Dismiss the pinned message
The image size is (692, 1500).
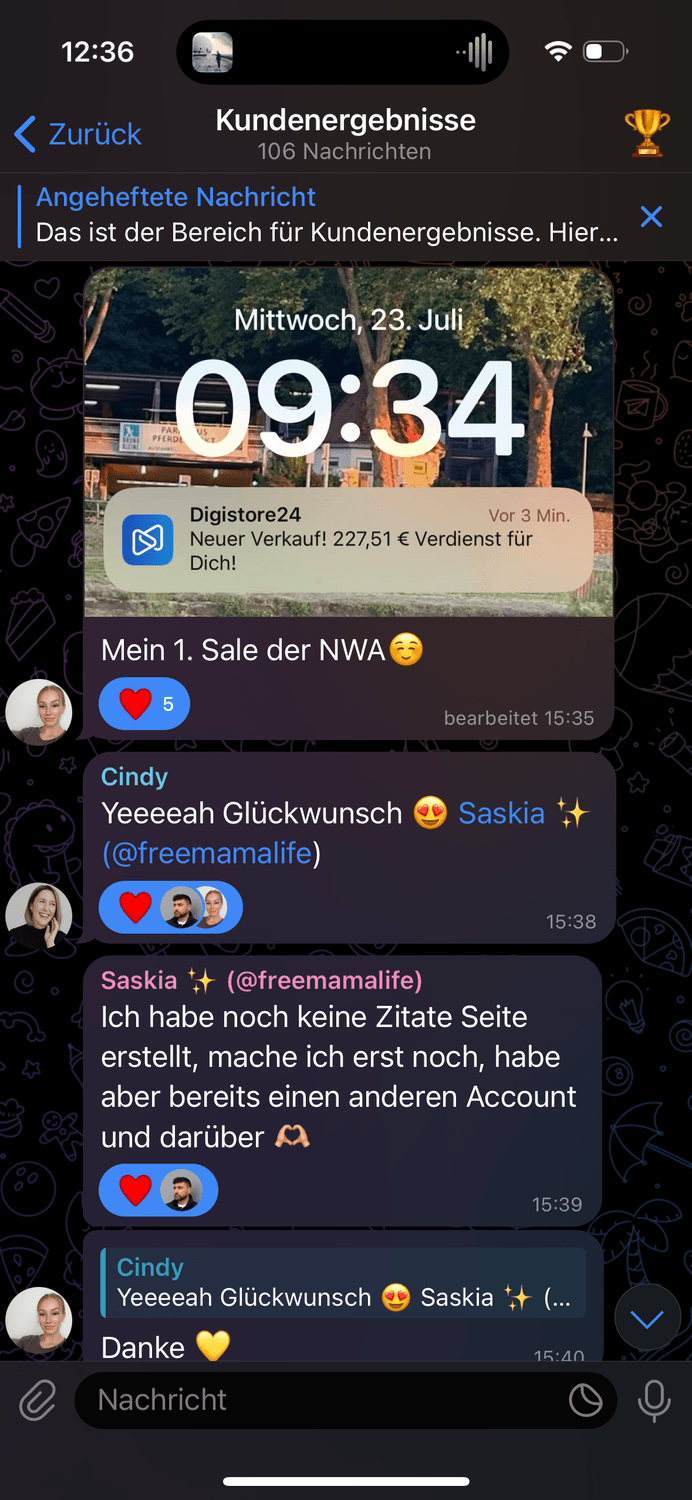[651, 216]
